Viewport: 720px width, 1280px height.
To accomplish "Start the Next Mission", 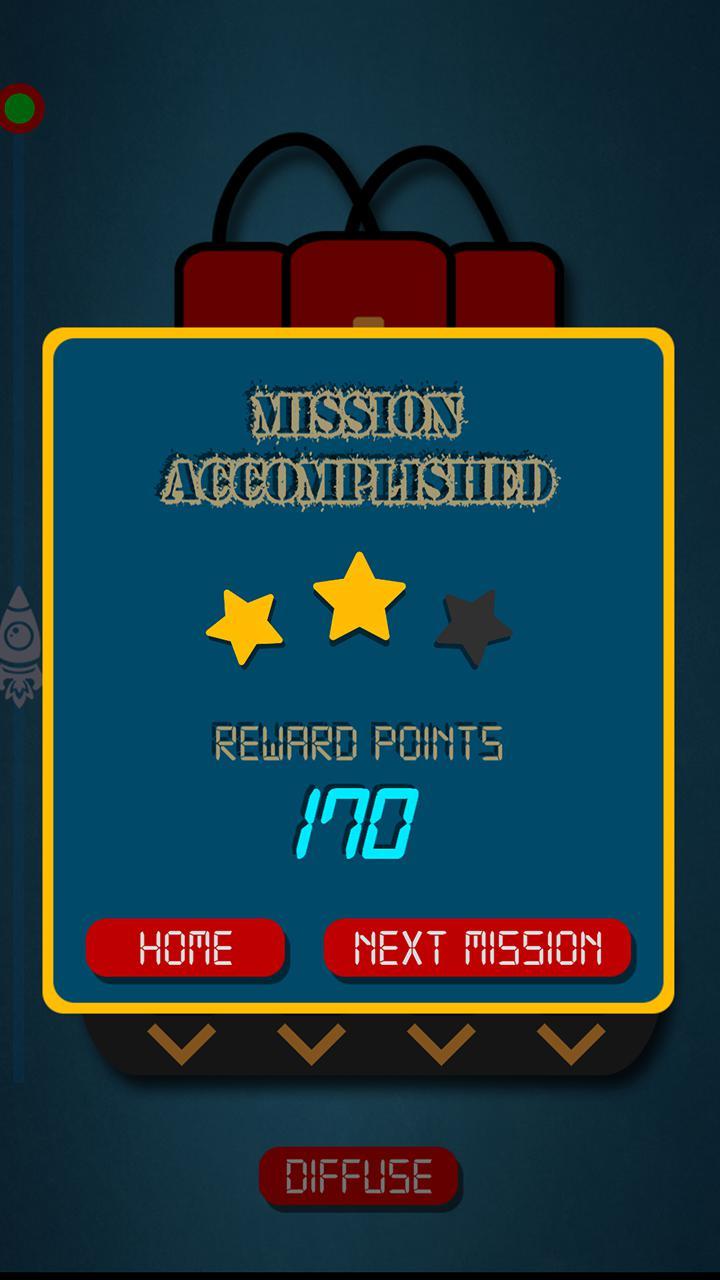I will pos(477,947).
